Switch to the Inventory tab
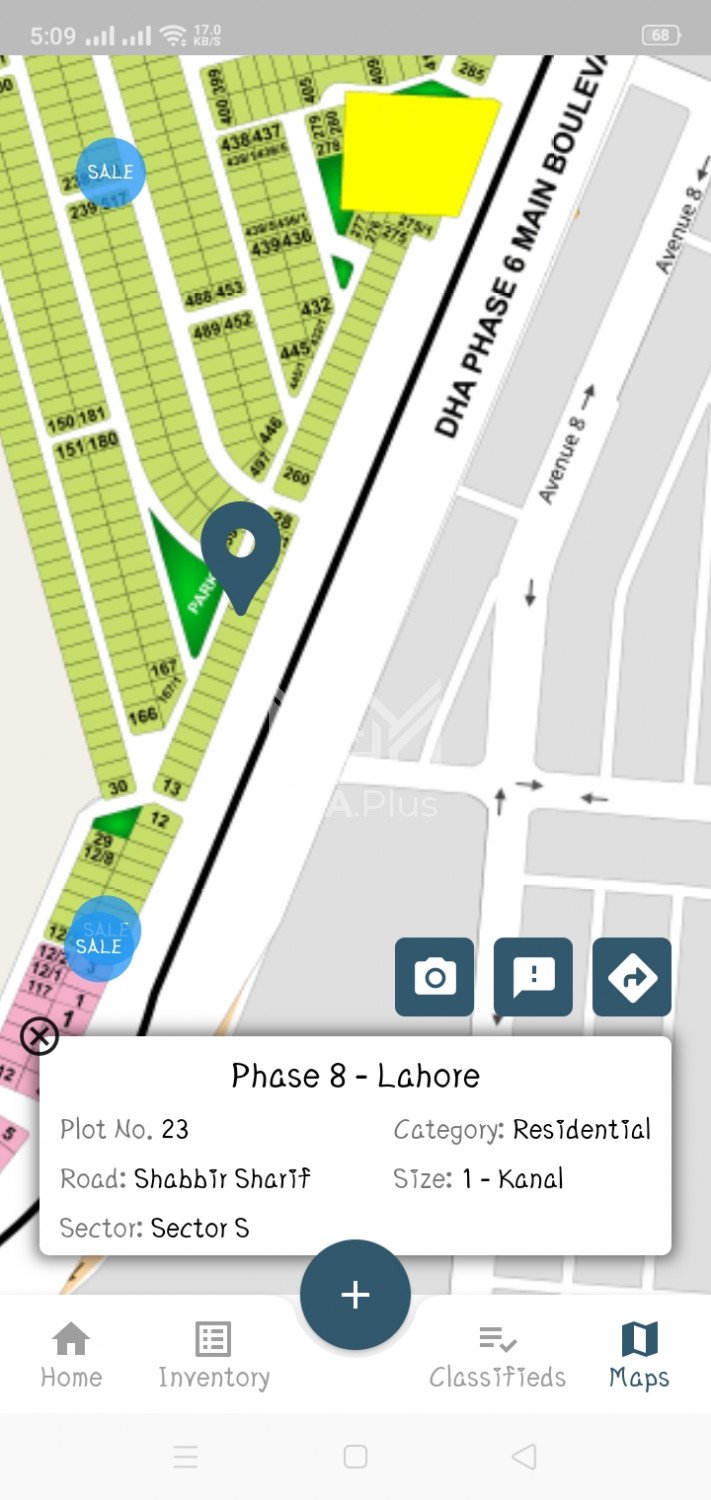711x1500 pixels. pos(214,1356)
